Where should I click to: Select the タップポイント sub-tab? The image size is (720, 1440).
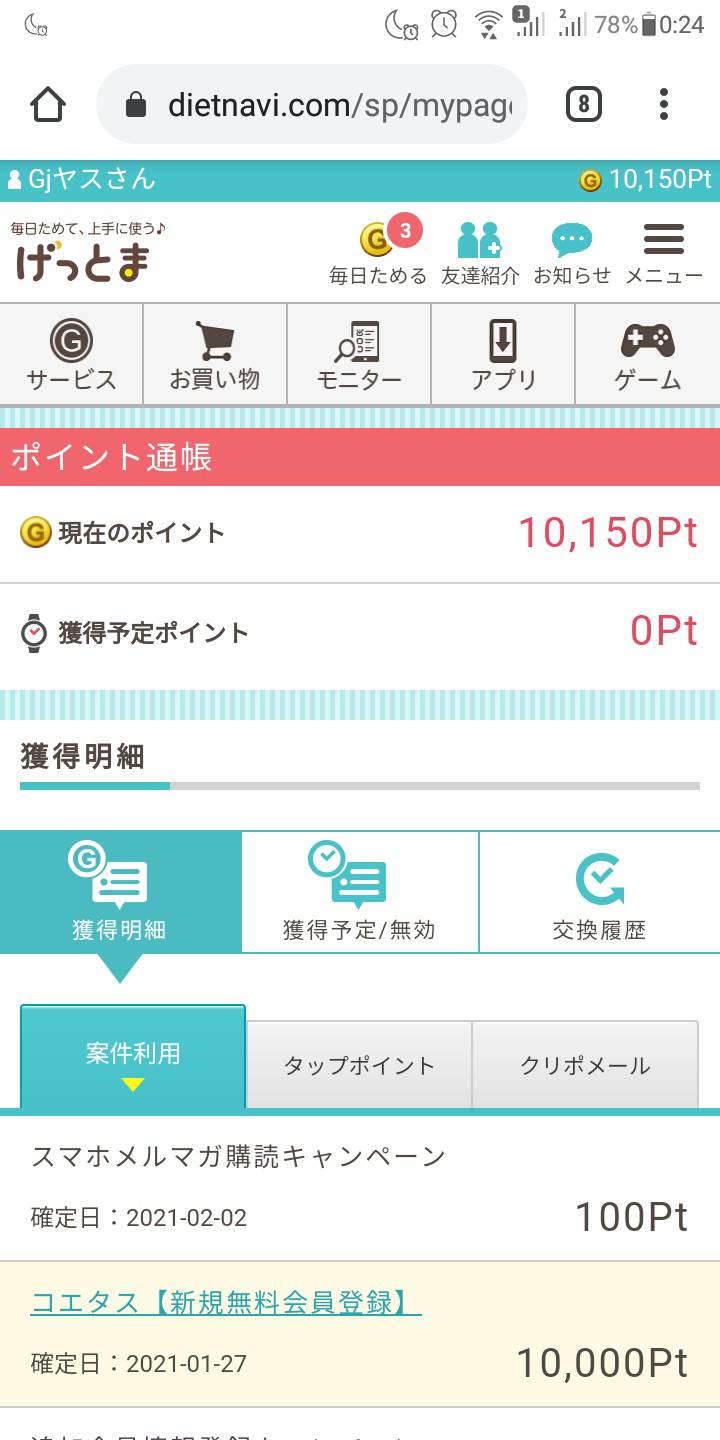[359, 1065]
